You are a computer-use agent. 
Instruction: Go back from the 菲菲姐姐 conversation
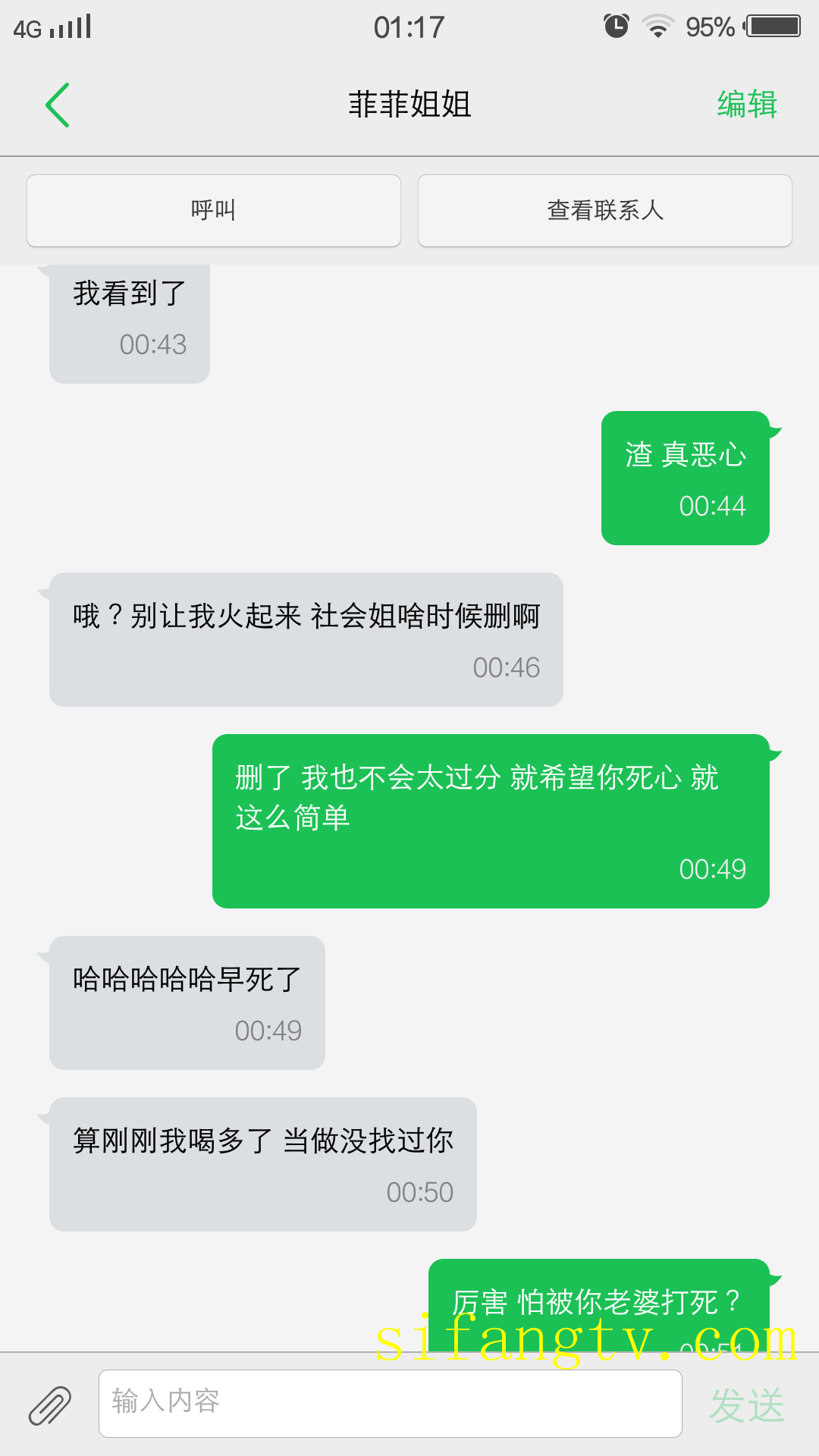click(58, 105)
